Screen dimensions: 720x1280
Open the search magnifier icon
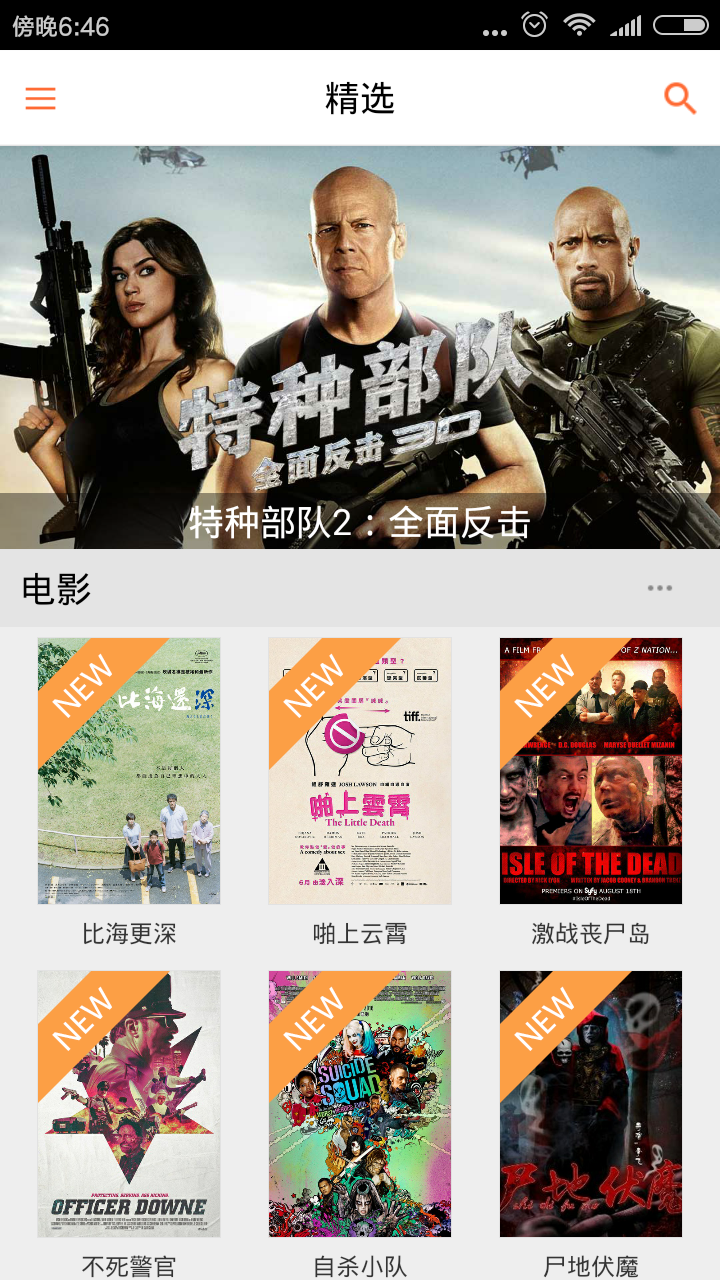tap(679, 98)
